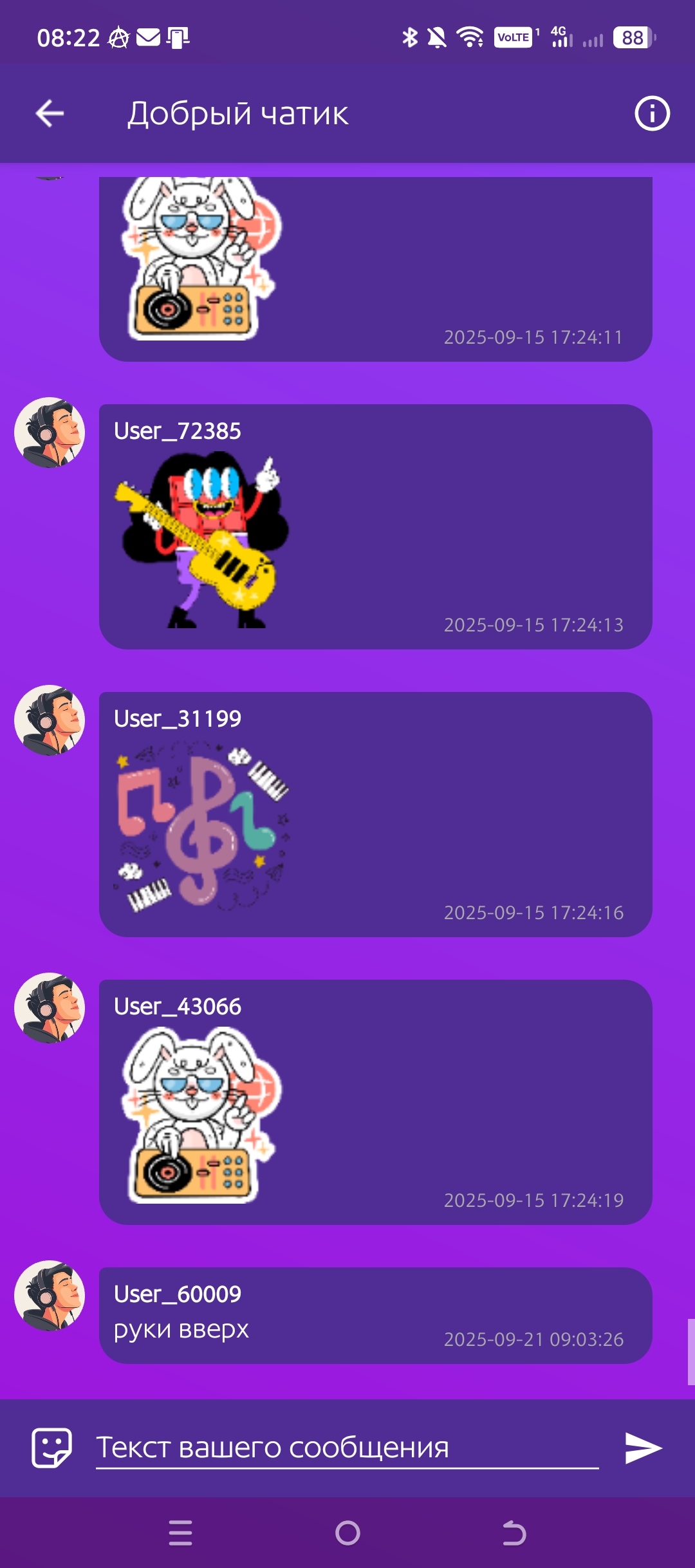Focus the Текст вашего сообщения field
695x1568 pixels.
point(347,1448)
